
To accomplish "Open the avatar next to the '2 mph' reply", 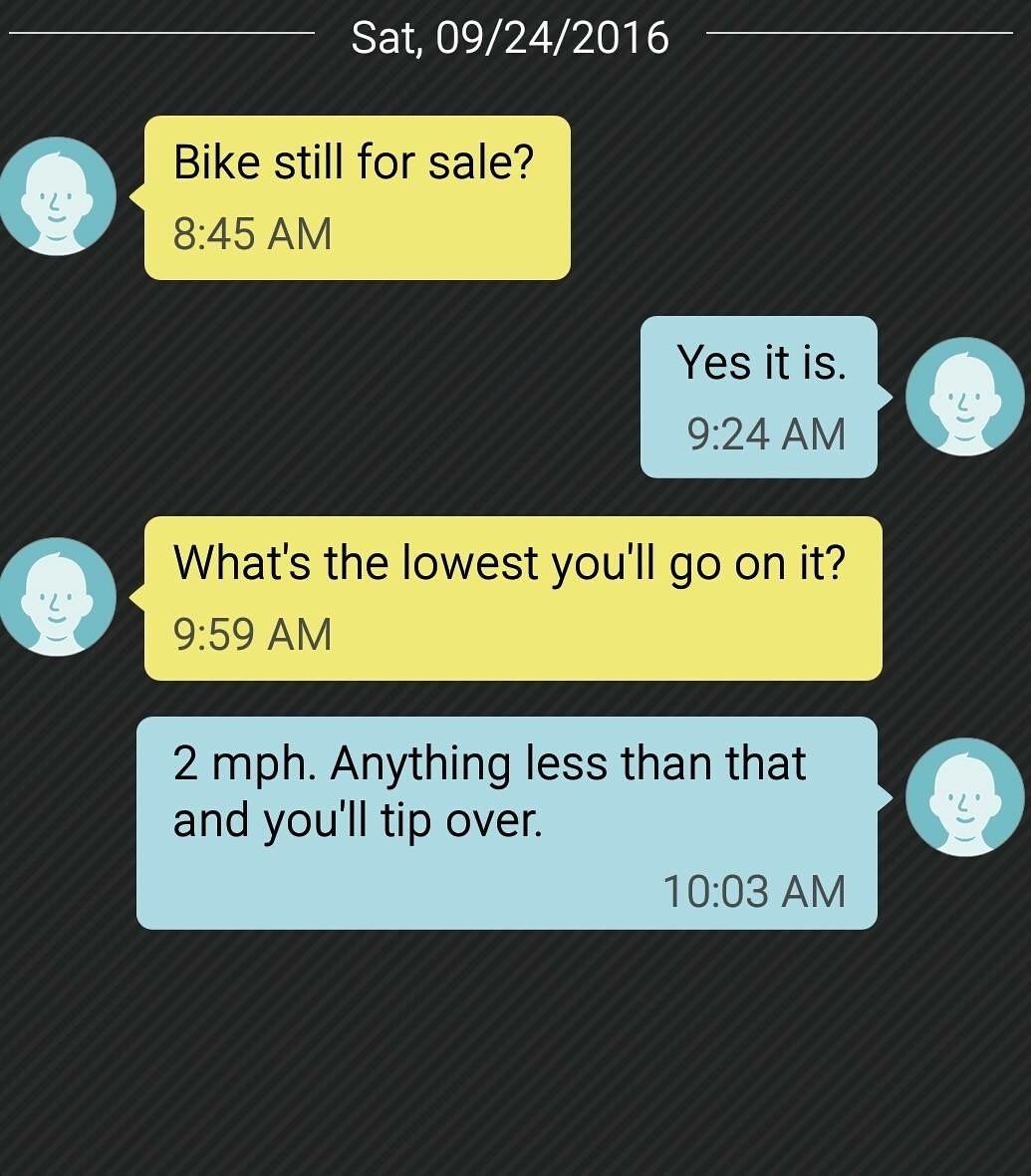I will (964, 797).
